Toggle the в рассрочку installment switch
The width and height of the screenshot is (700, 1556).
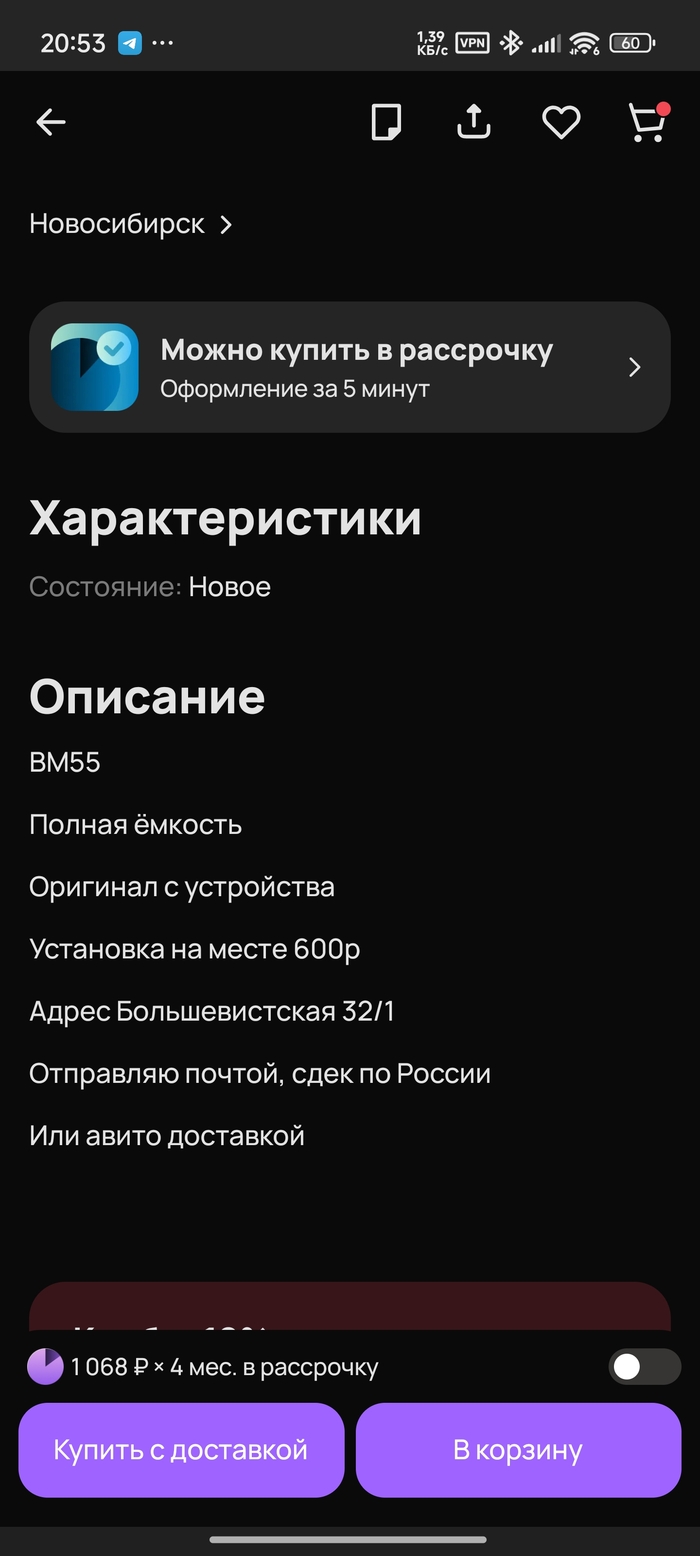[644, 1367]
